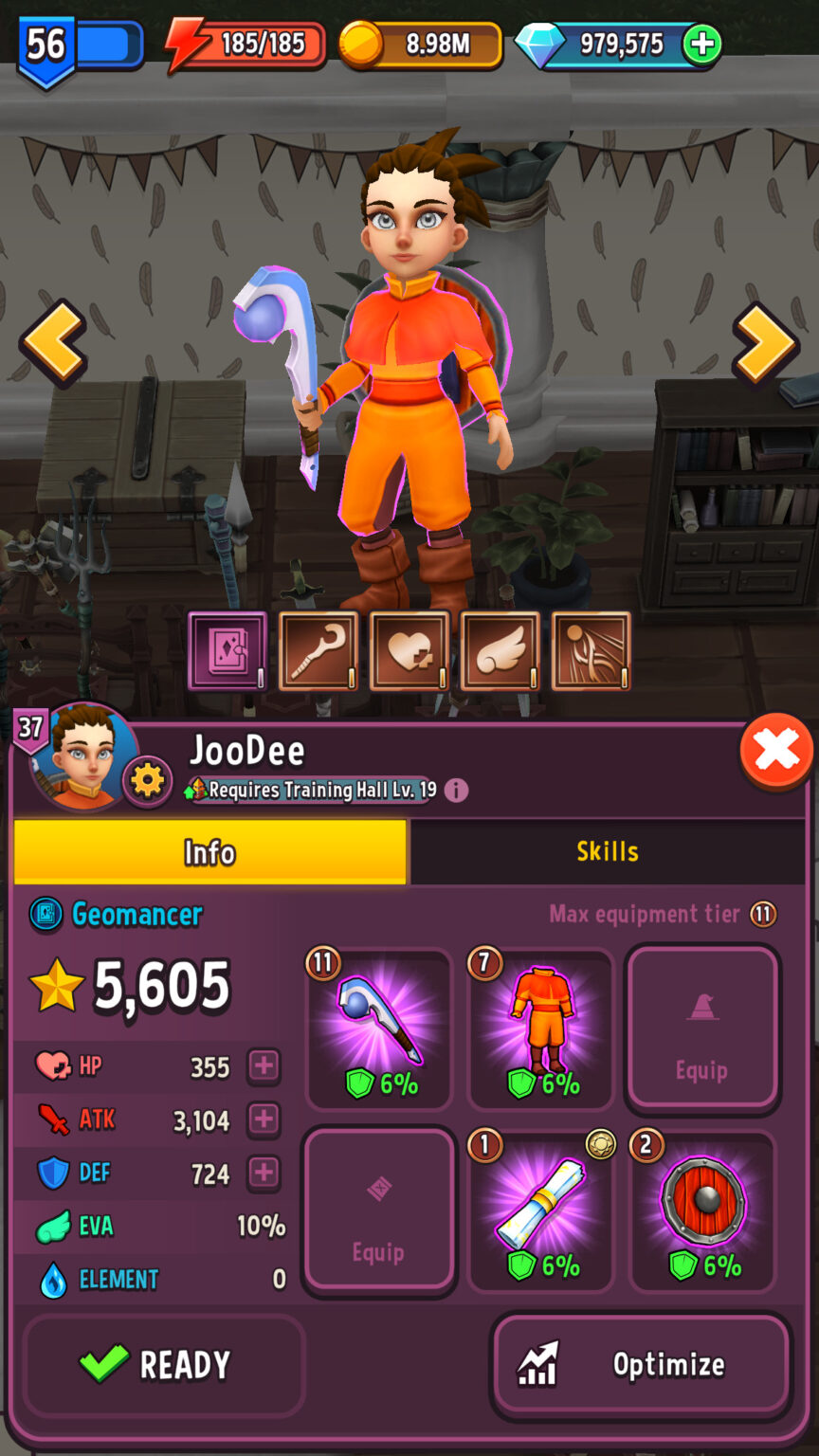The width and height of the screenshot is (819, 1456).
Task: Switch to the Skills tab
Action: pyautogui.click(x=608, y=851)
